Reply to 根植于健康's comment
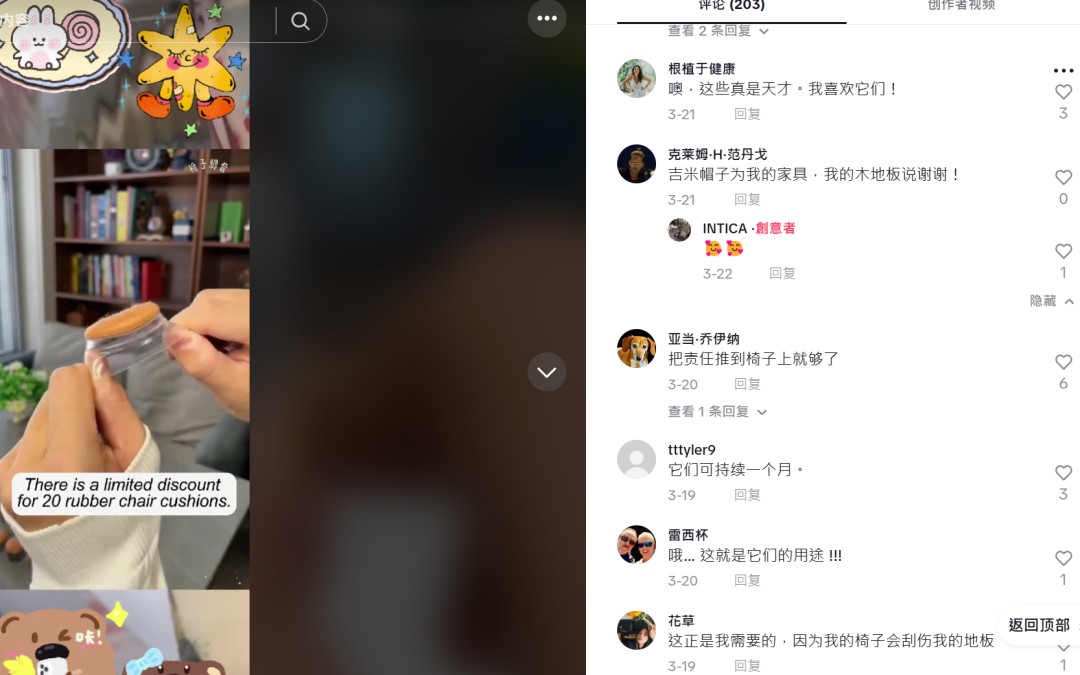Viewport: 1080px width, 675px height. click(x=747, y=114)
